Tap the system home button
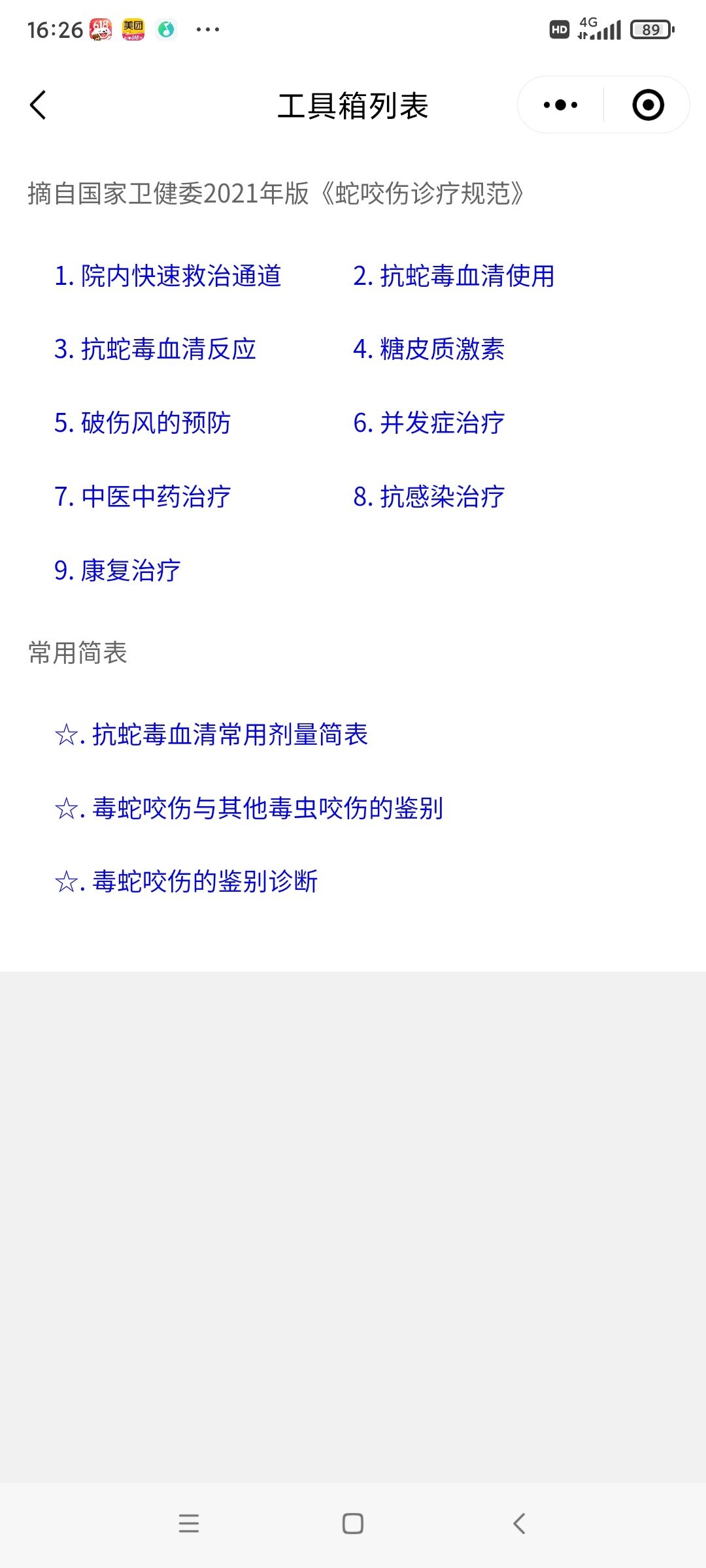 [x=353, y=1524]
